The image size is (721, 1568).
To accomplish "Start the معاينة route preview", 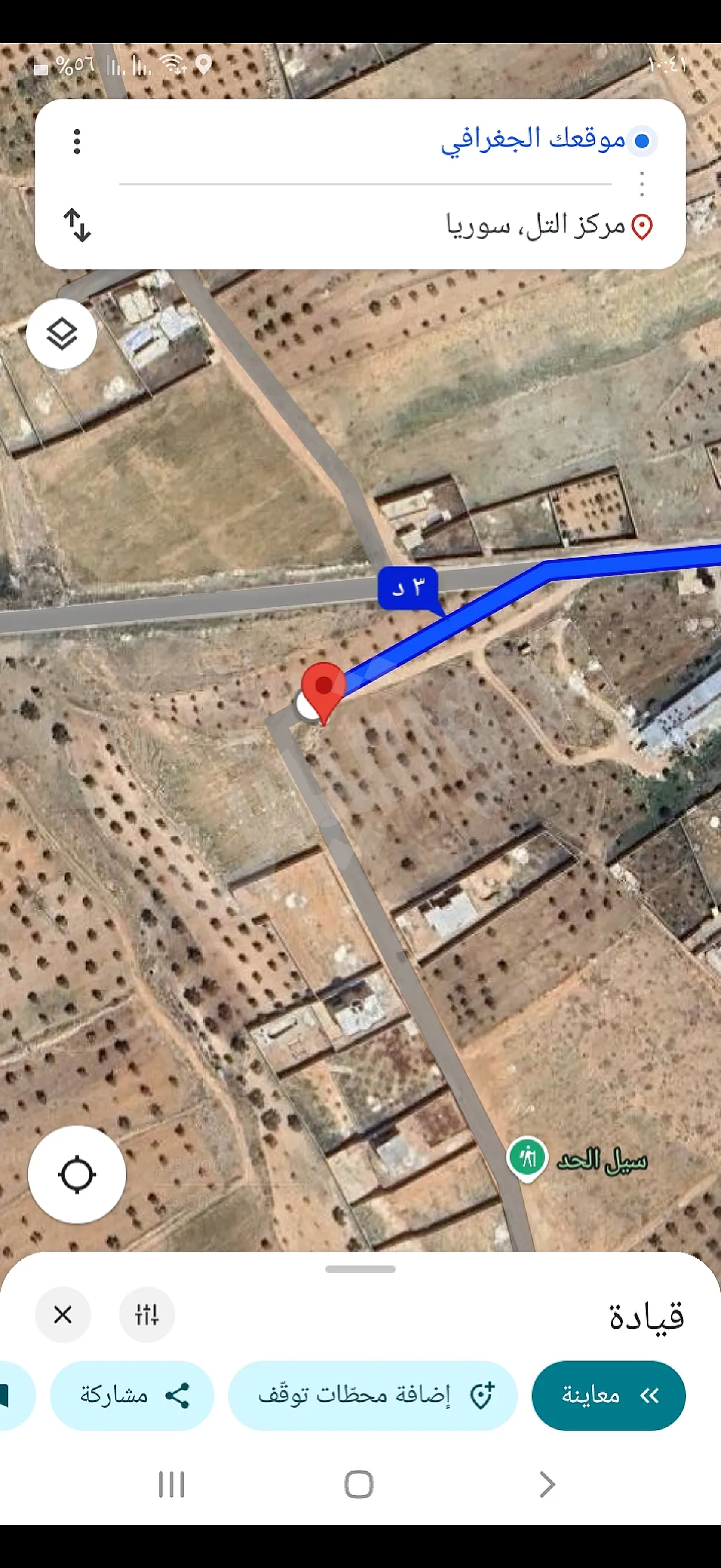I will [608, 1395].
